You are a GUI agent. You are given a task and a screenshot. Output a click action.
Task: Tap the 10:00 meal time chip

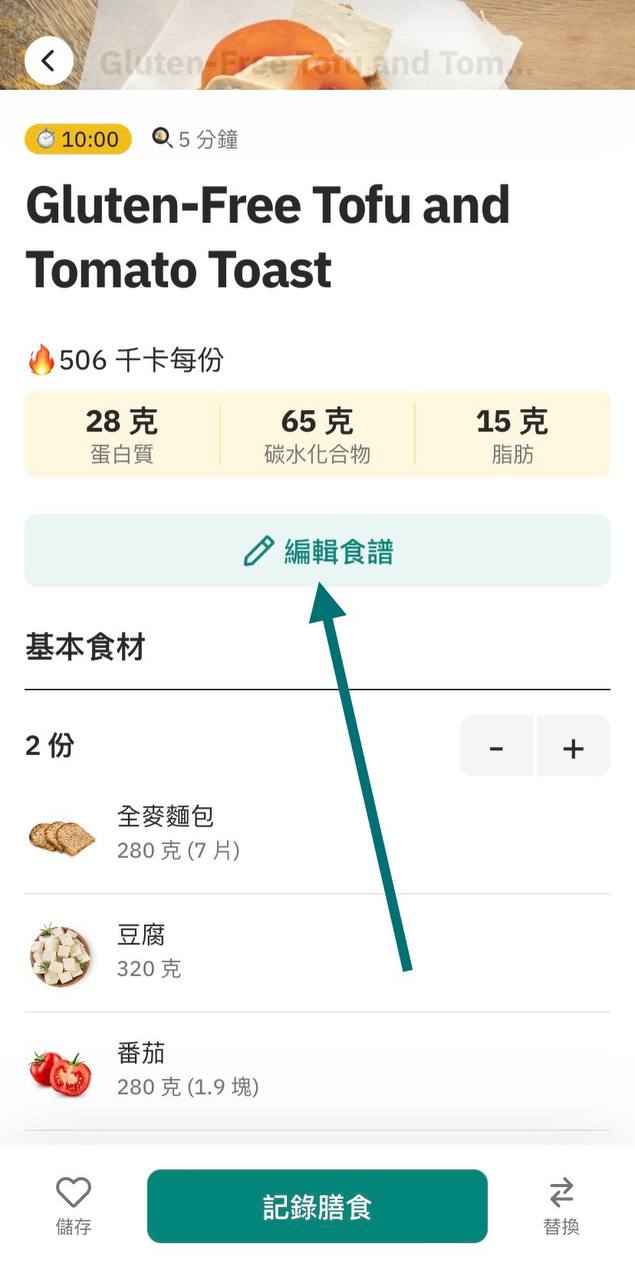point(78,139)
